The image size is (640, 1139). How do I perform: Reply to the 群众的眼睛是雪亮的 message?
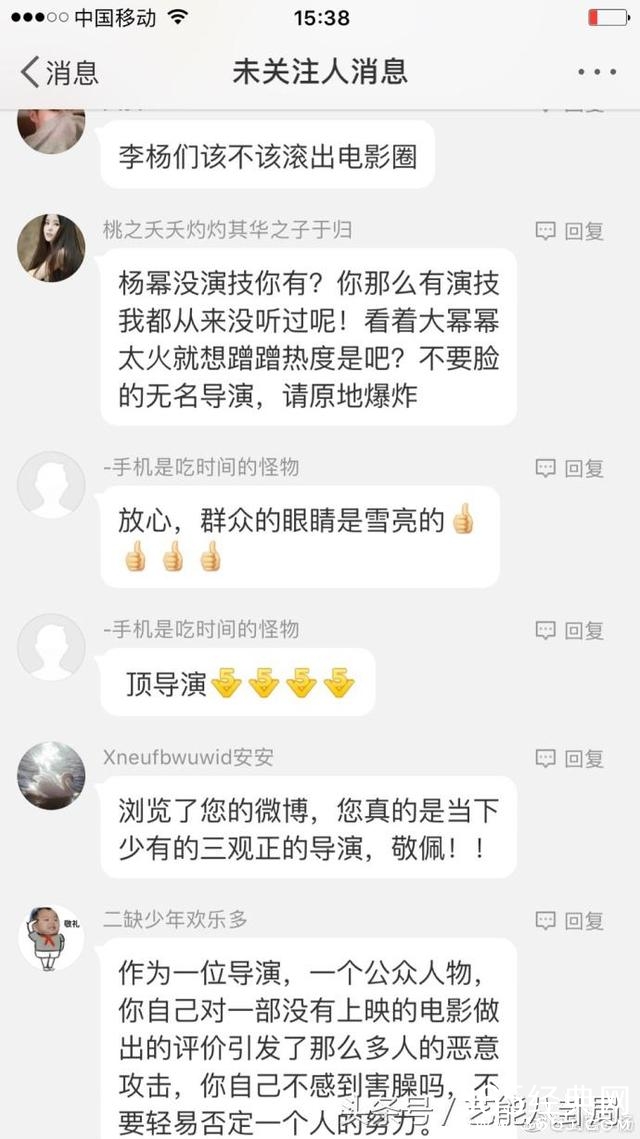(570, 468)
